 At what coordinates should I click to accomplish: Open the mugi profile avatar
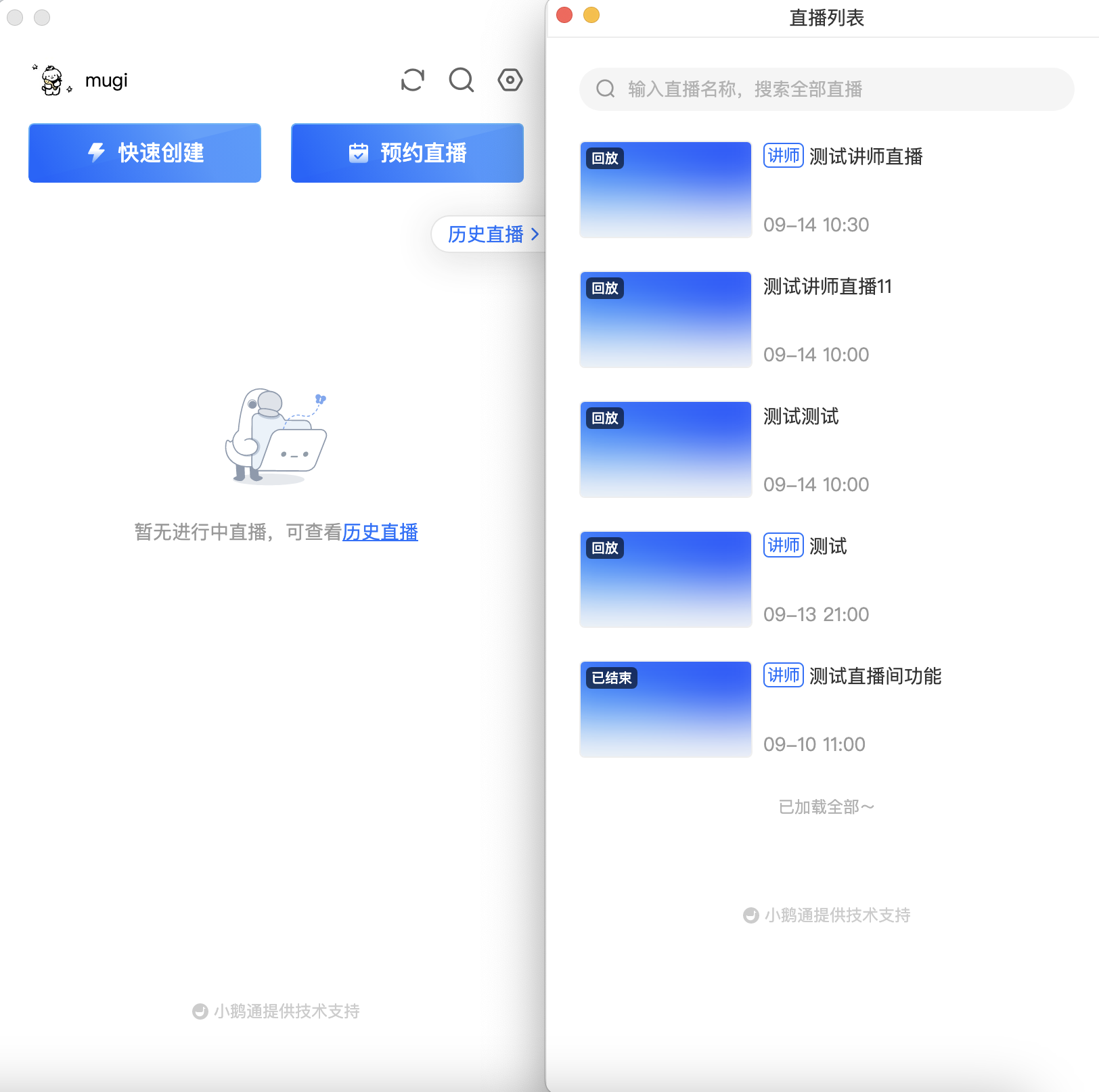point(52,81)
